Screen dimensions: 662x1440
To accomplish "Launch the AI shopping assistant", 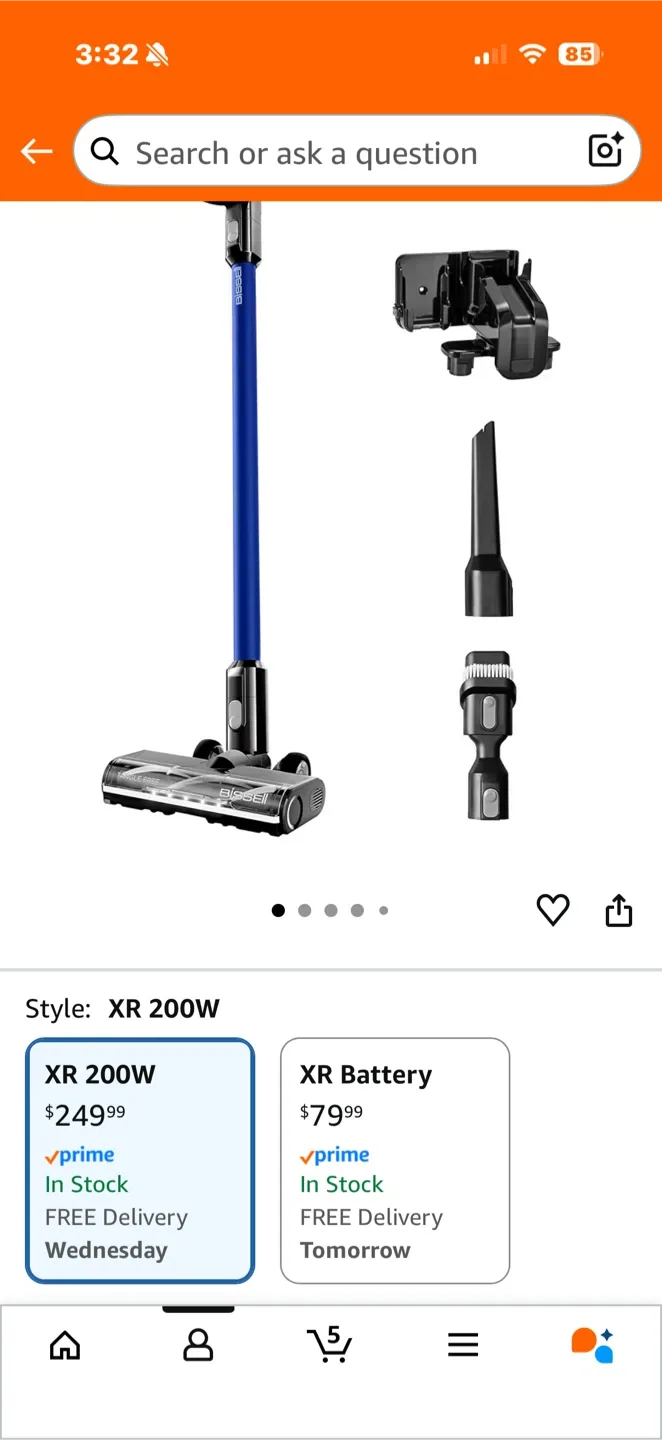I will coord(592,1345).
